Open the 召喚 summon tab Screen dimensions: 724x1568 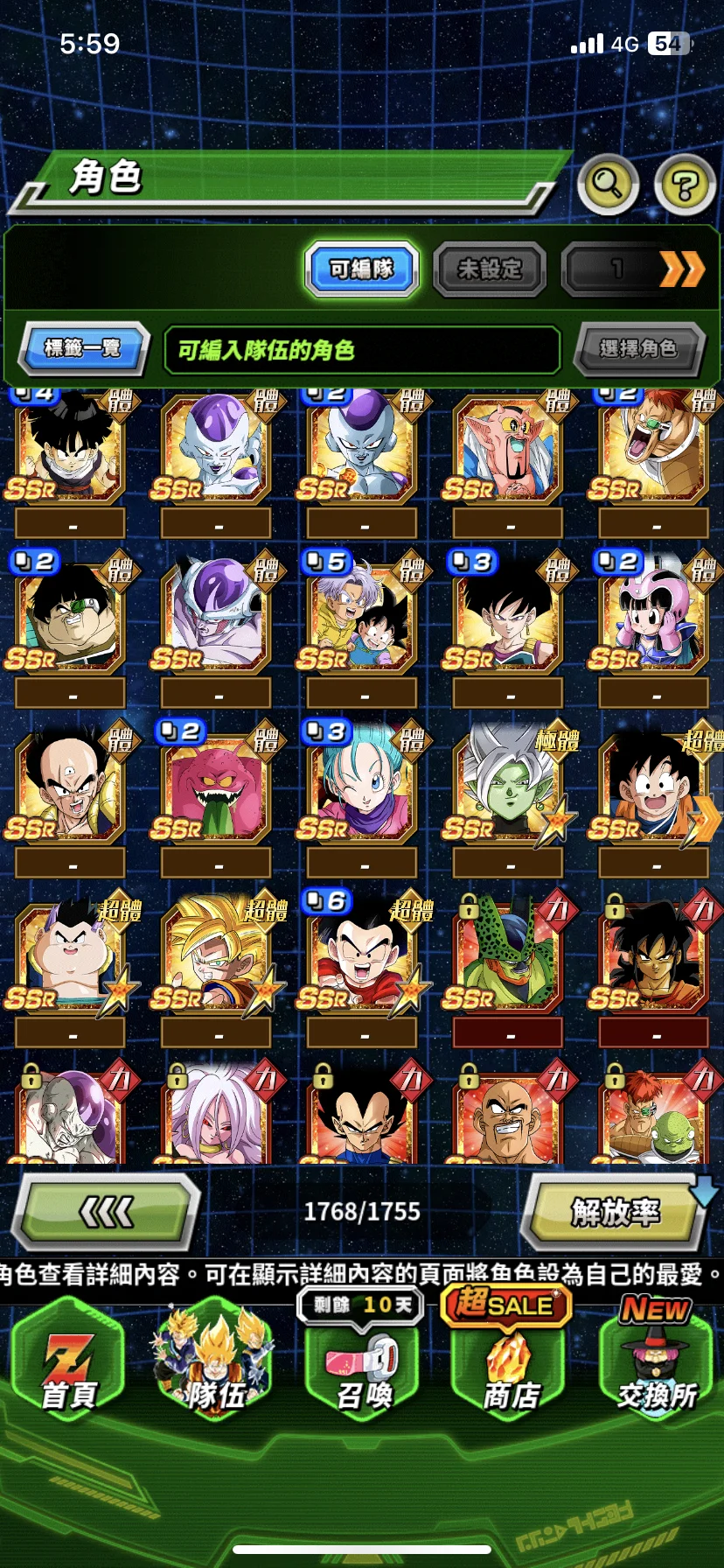click(364, 1367)
